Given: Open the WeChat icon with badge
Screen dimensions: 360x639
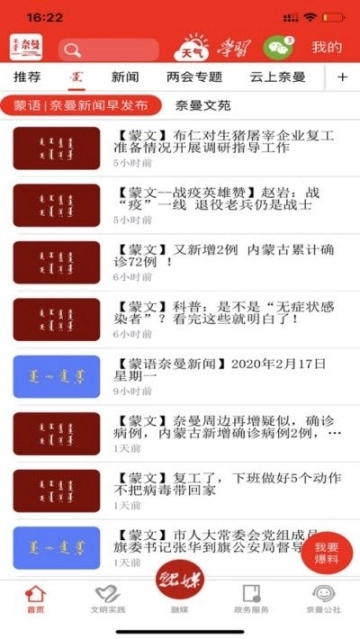Looking at the screenshot, I should coord(279,47).
